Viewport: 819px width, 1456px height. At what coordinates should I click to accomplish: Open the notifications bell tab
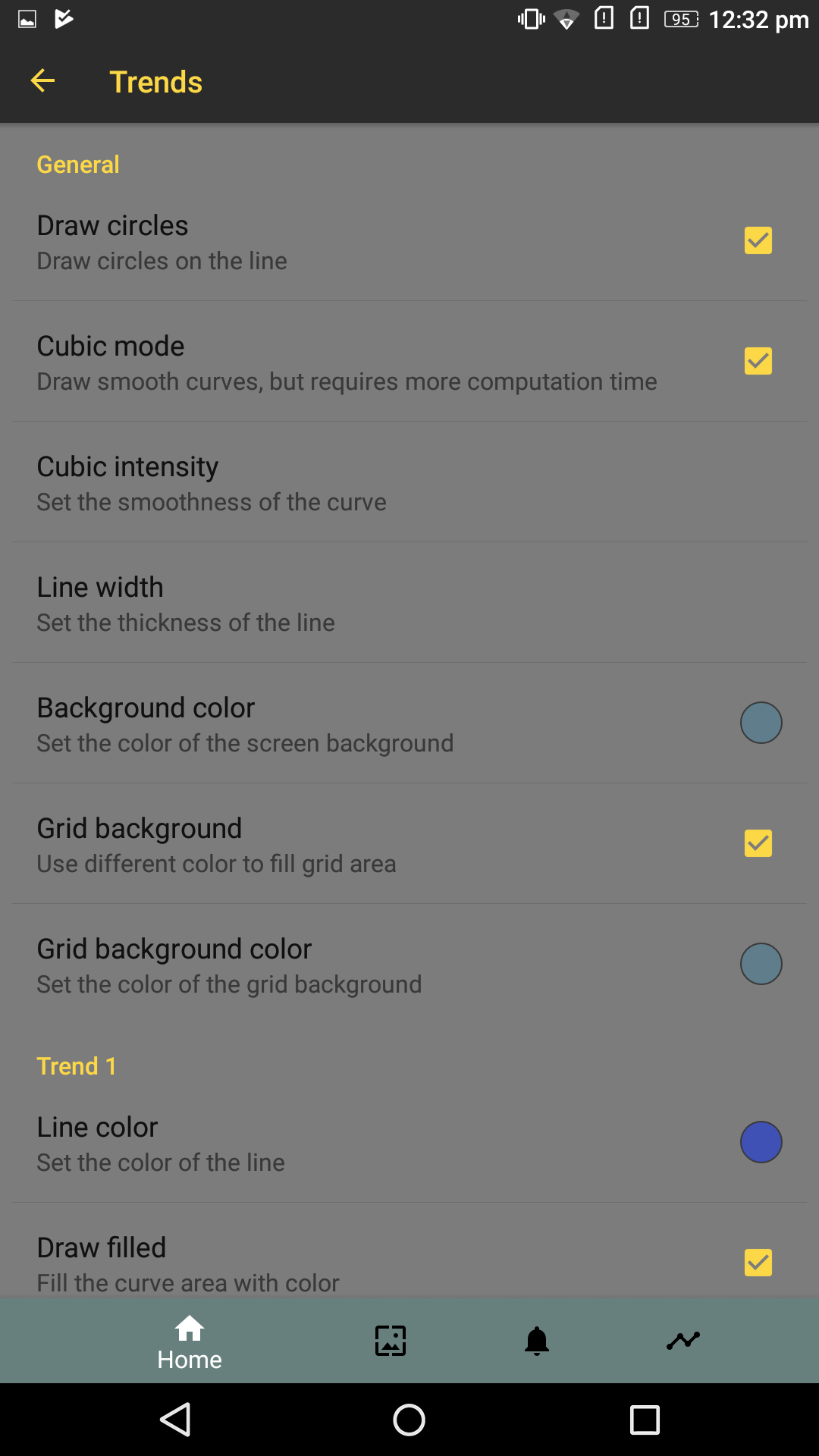537,1341
